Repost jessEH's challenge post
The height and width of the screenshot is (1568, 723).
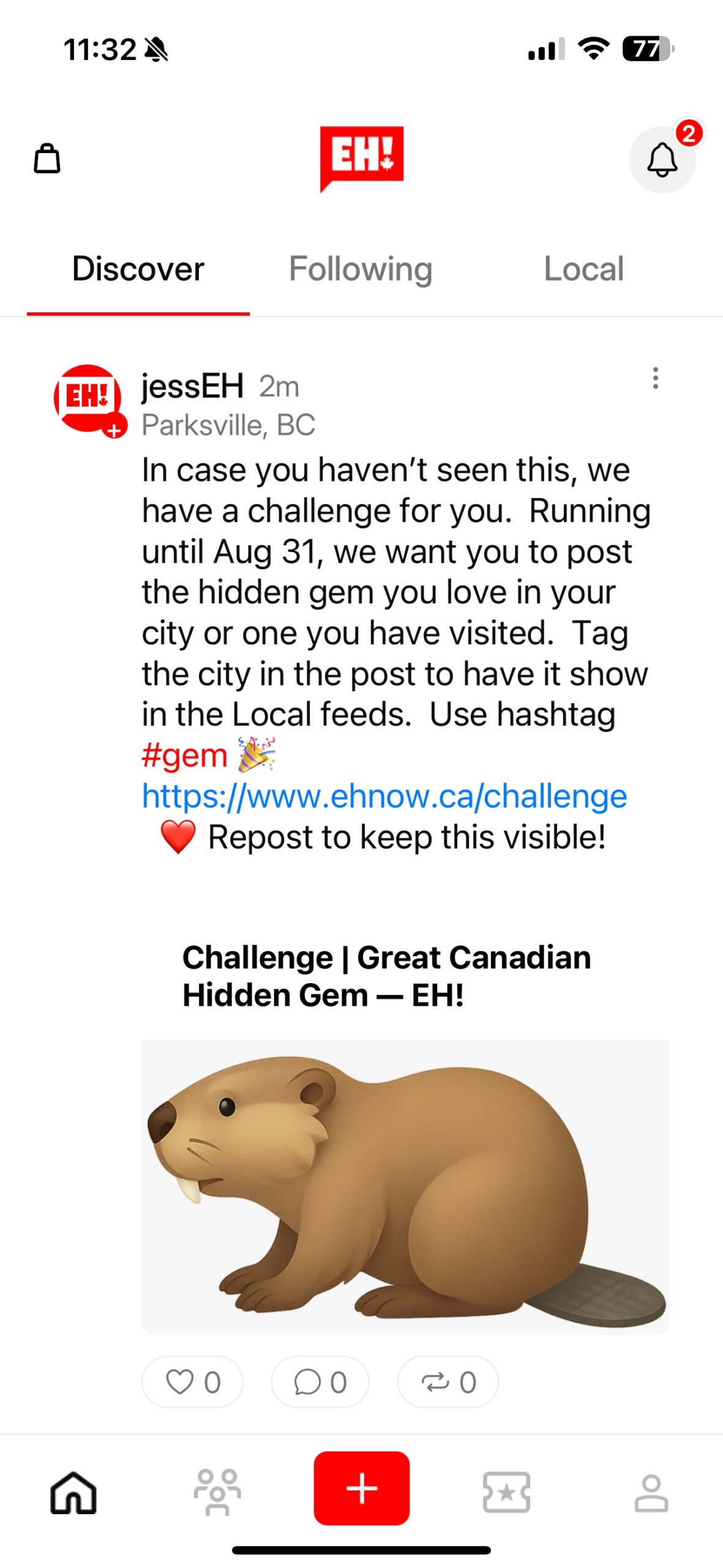click(x=448, y=1382)
